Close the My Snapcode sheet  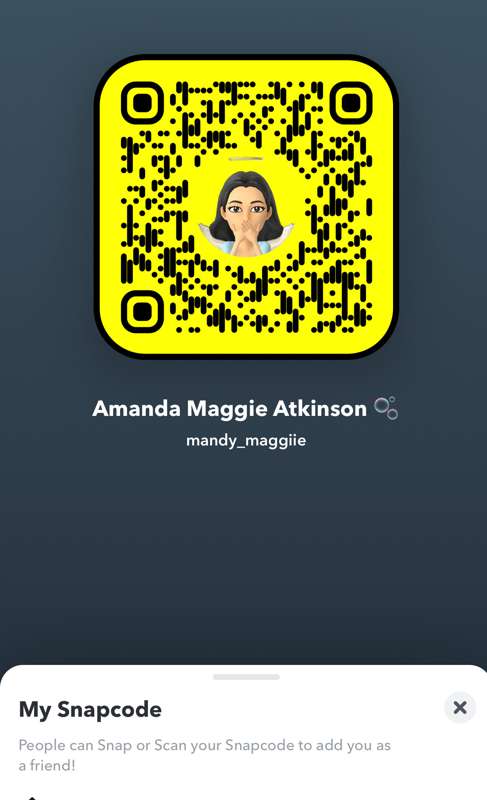(x=459, y=707)
